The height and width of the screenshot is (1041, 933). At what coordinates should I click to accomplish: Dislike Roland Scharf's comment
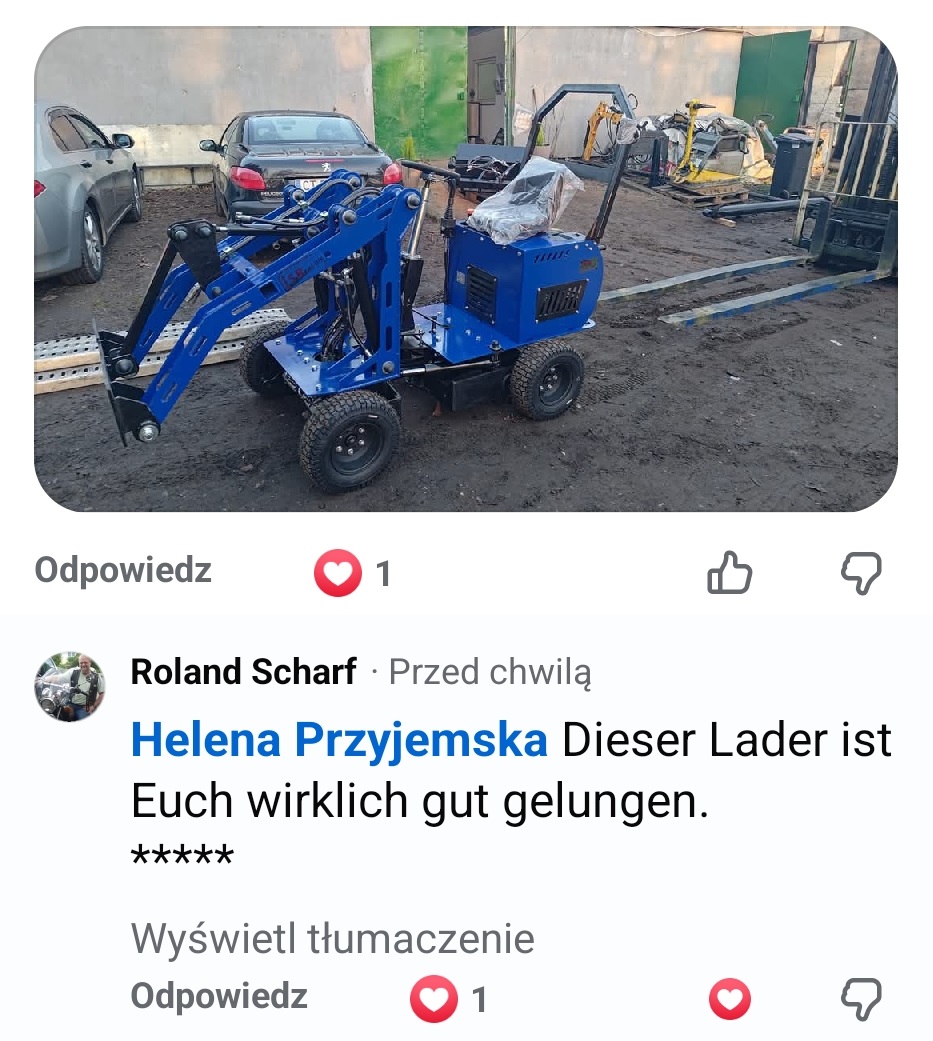click(859, 997)
